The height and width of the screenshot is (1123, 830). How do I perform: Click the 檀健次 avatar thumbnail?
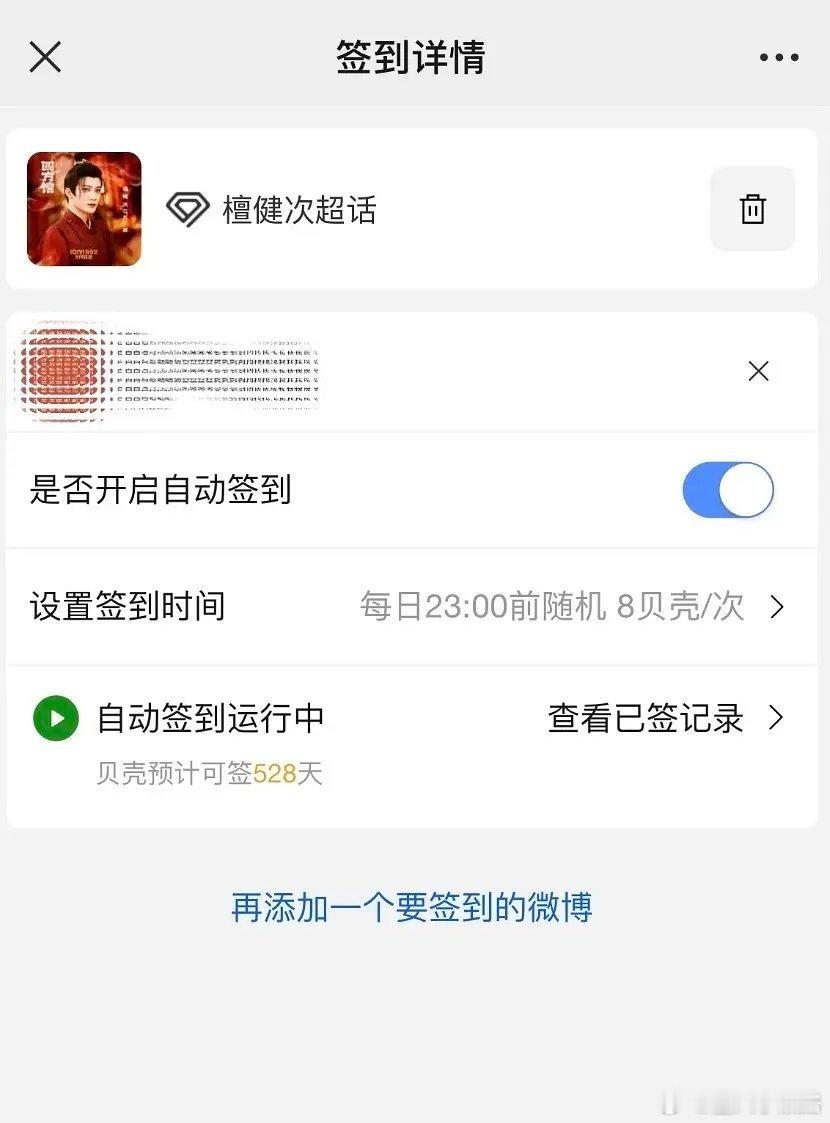click(x=84, y=210)
